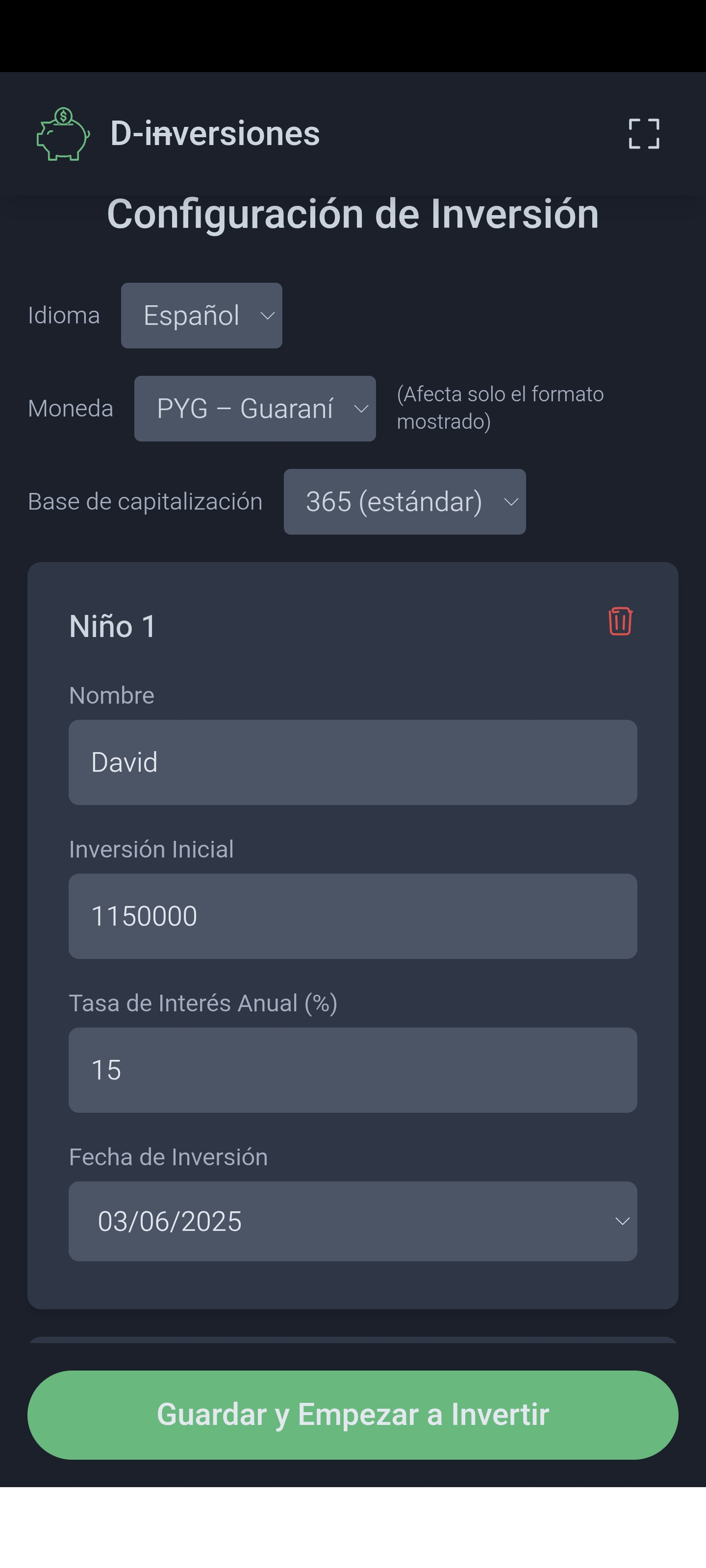
Task: Open the Español language selector
Action: point(202,316)
